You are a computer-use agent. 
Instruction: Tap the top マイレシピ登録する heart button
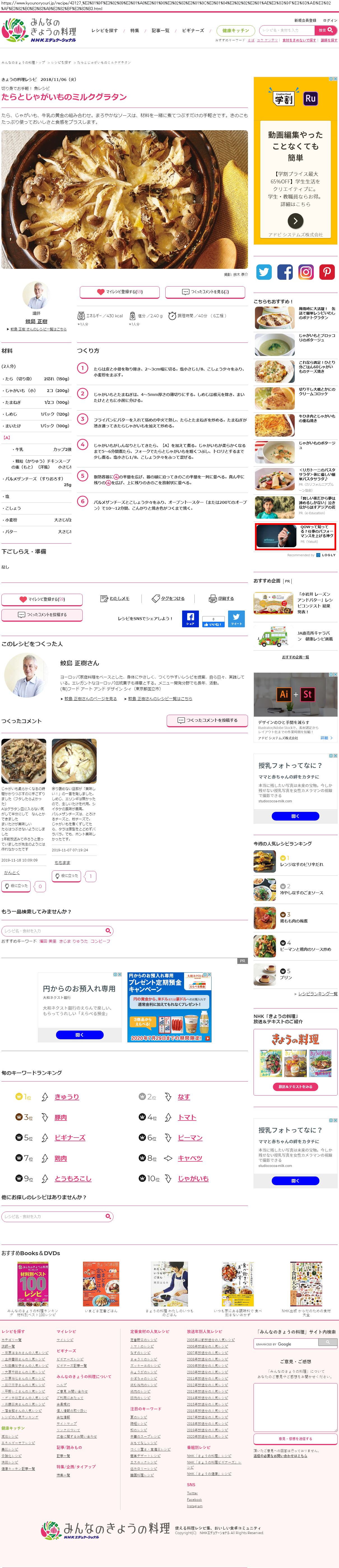120,292
